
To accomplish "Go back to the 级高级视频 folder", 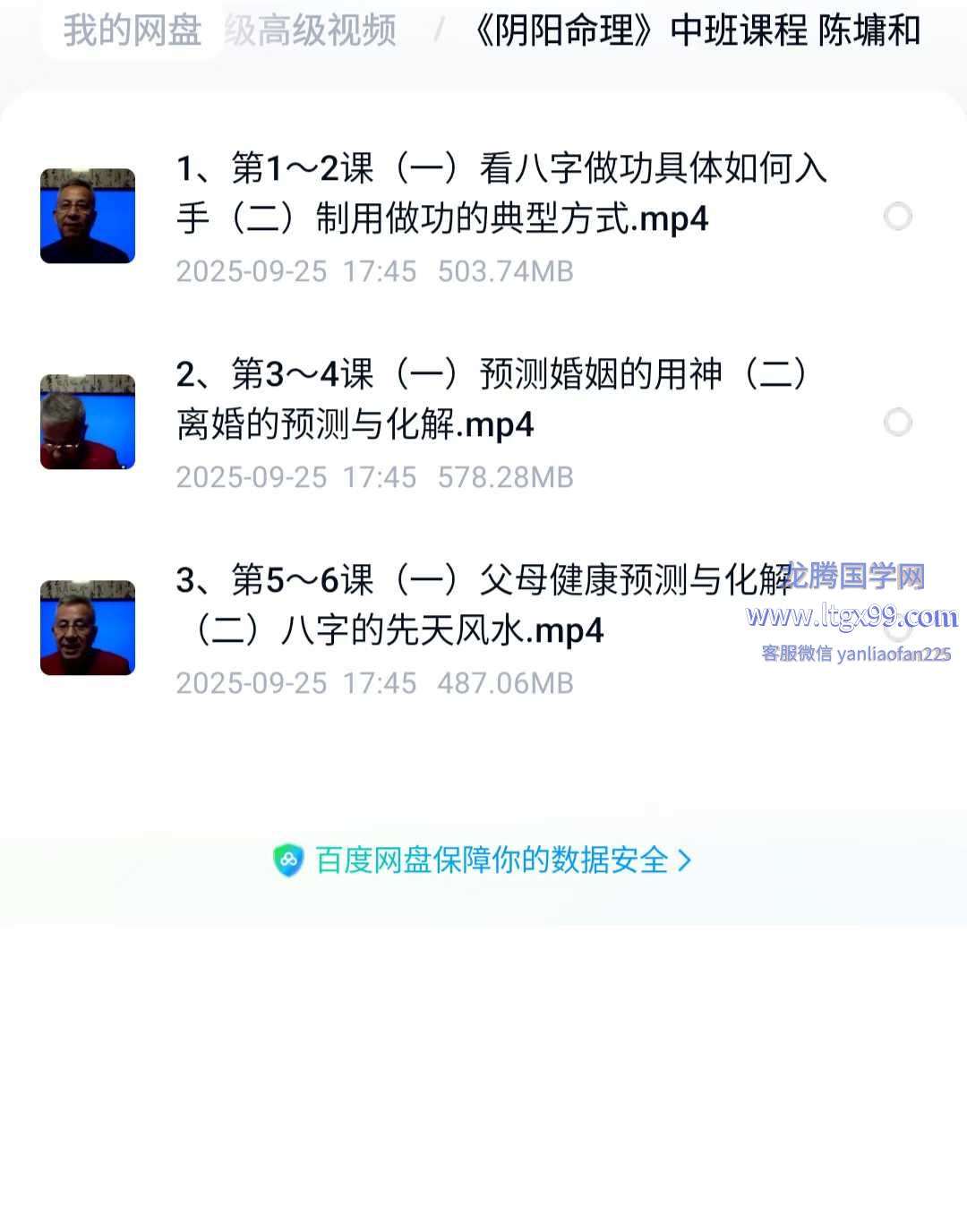I will (x=311, y=31).
